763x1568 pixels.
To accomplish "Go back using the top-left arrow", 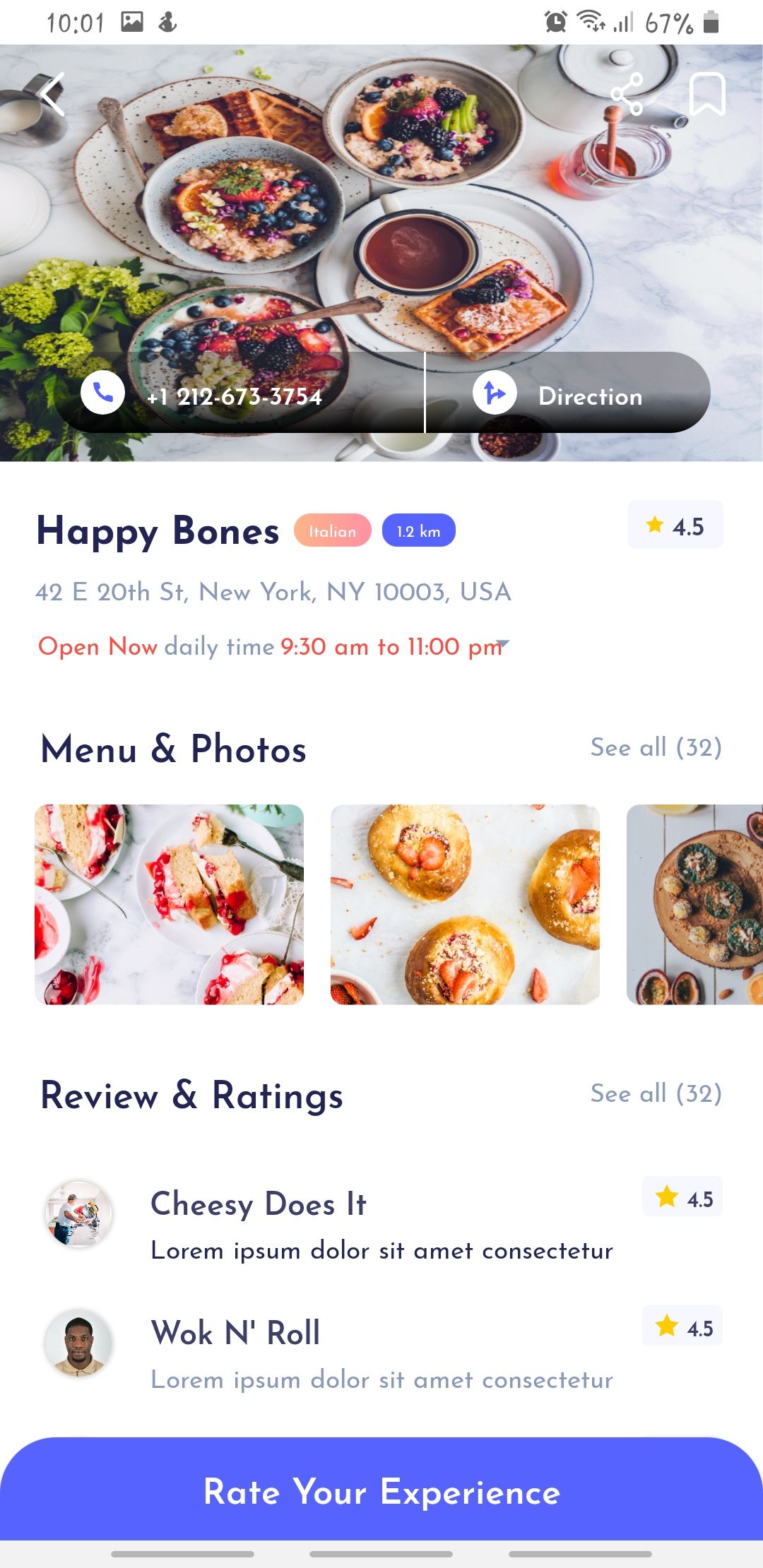I will pyautogui.click(x=53, y=95).
